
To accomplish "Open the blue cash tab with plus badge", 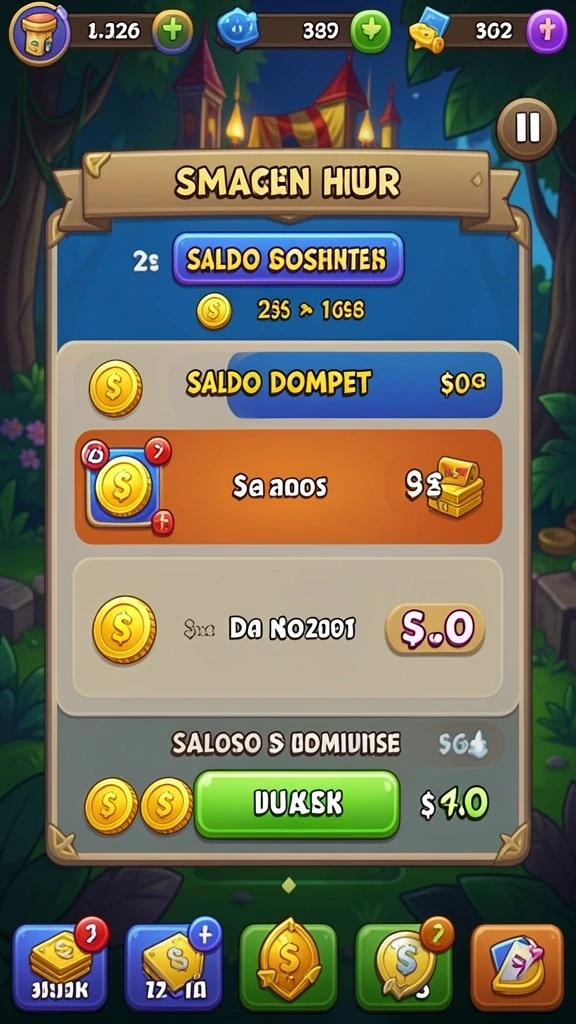I will 173,967.
